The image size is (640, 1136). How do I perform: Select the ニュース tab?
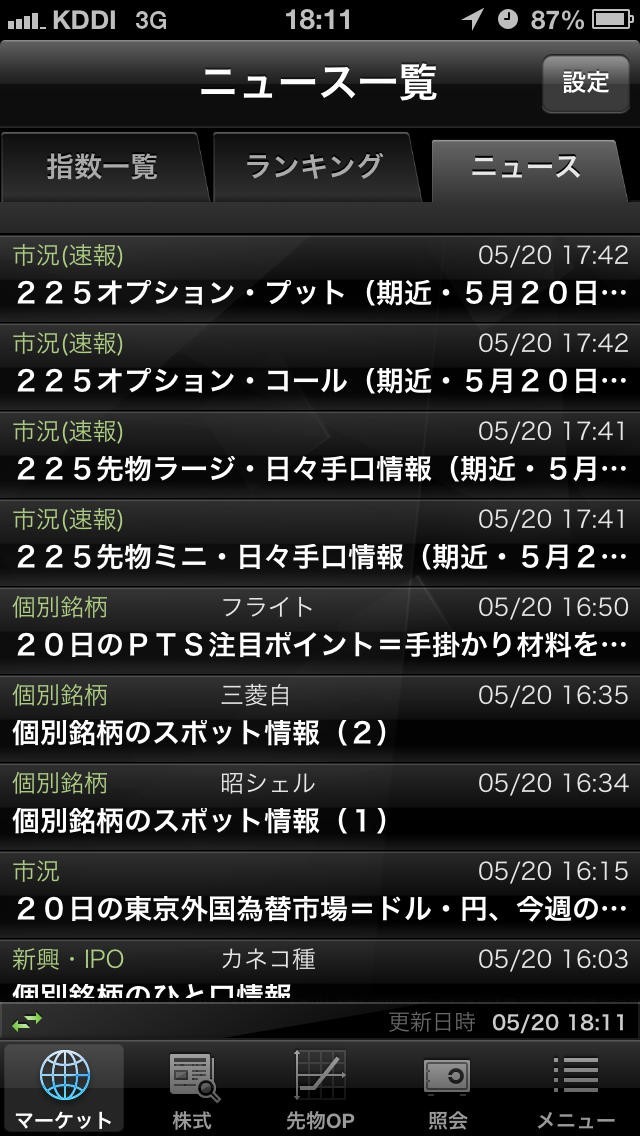[525, 166]
